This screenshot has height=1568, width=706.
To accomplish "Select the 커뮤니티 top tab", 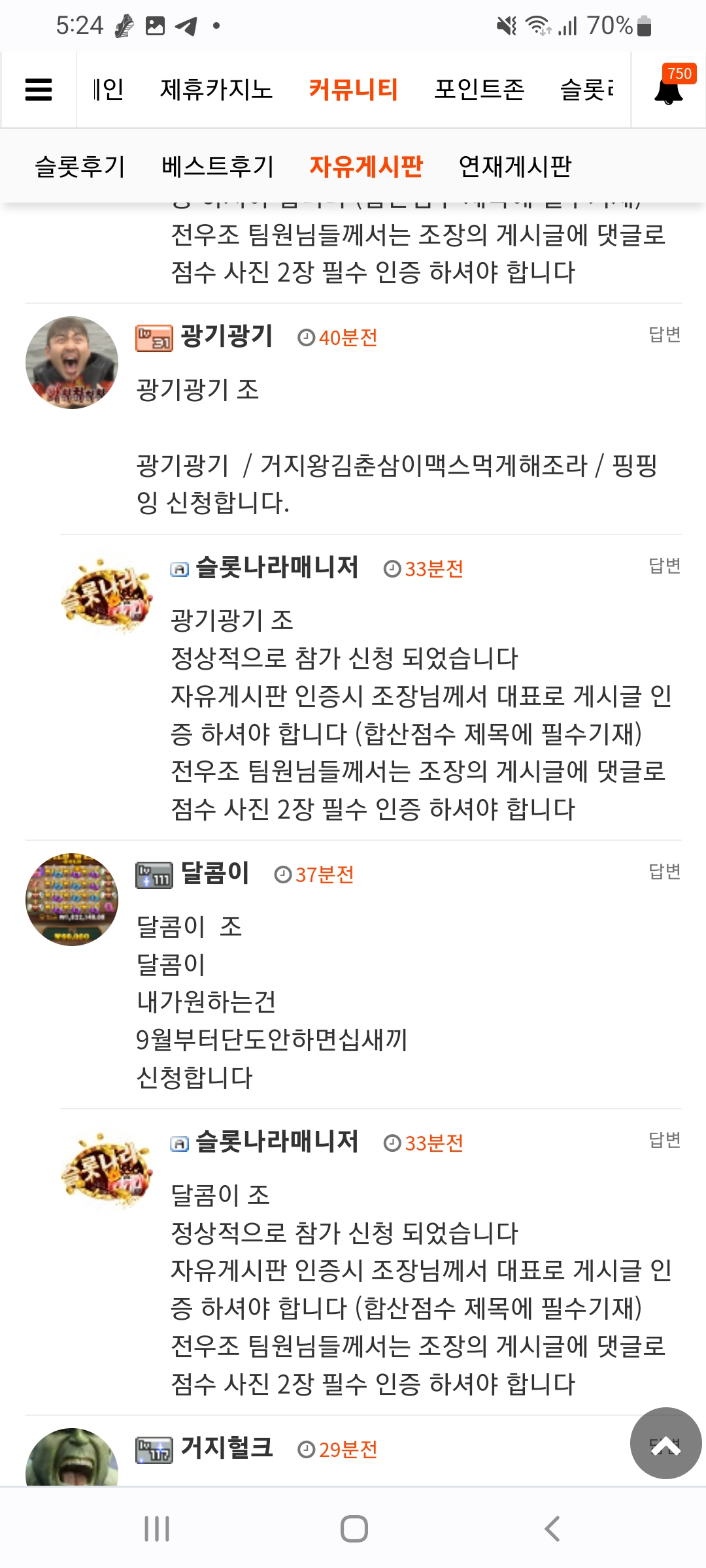I will (353, 90).
